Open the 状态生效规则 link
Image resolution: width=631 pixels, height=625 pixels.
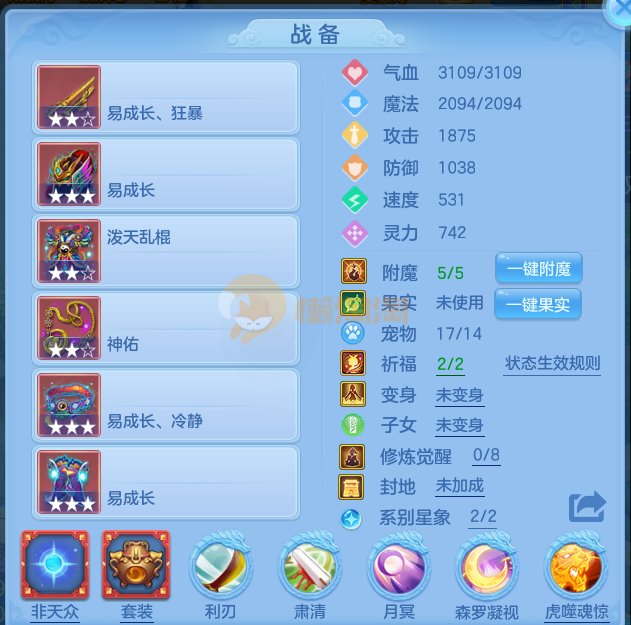coord(552,364)
